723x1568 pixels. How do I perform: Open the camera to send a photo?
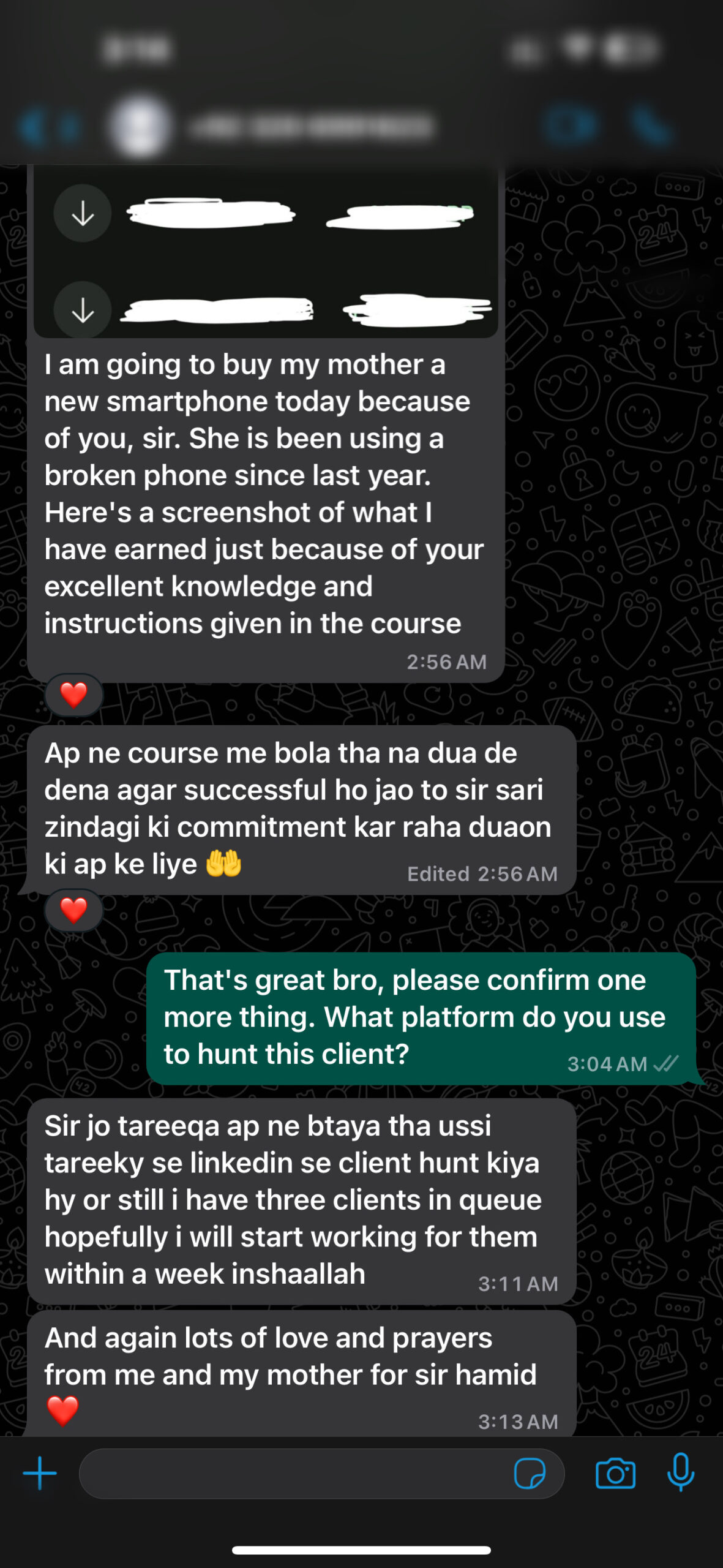(x=615, y=1473)
